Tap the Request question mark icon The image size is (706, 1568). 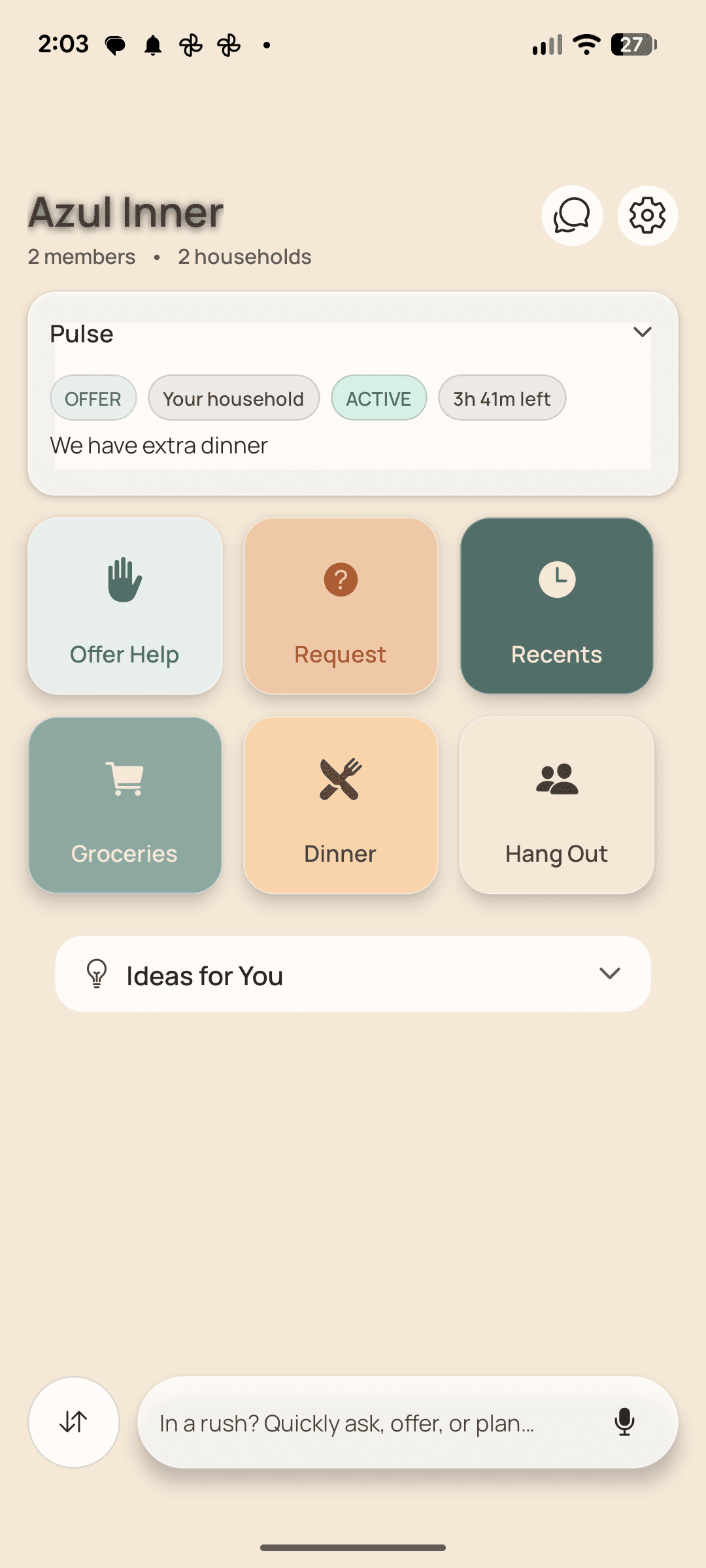coord(339,580)
